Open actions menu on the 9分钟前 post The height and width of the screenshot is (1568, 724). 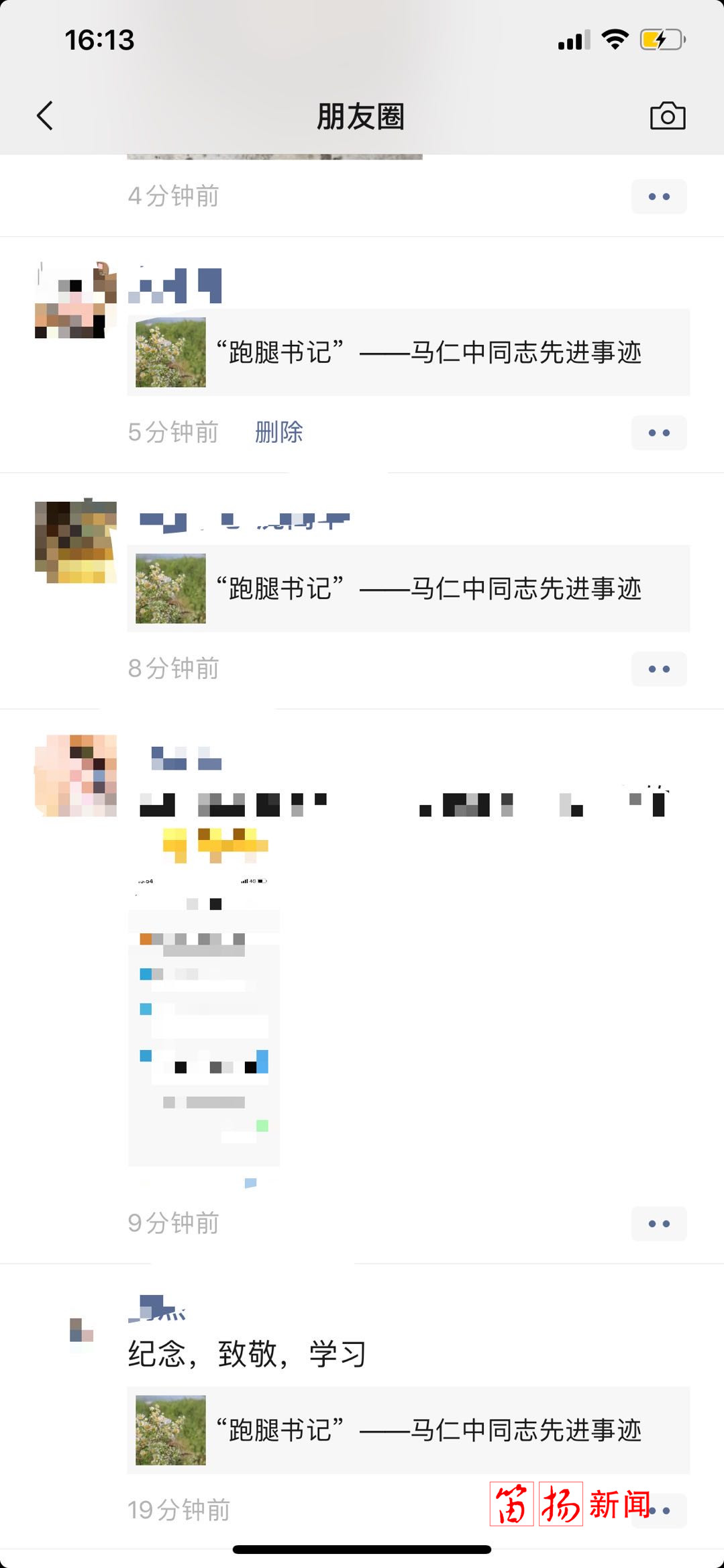point(659,1224)
